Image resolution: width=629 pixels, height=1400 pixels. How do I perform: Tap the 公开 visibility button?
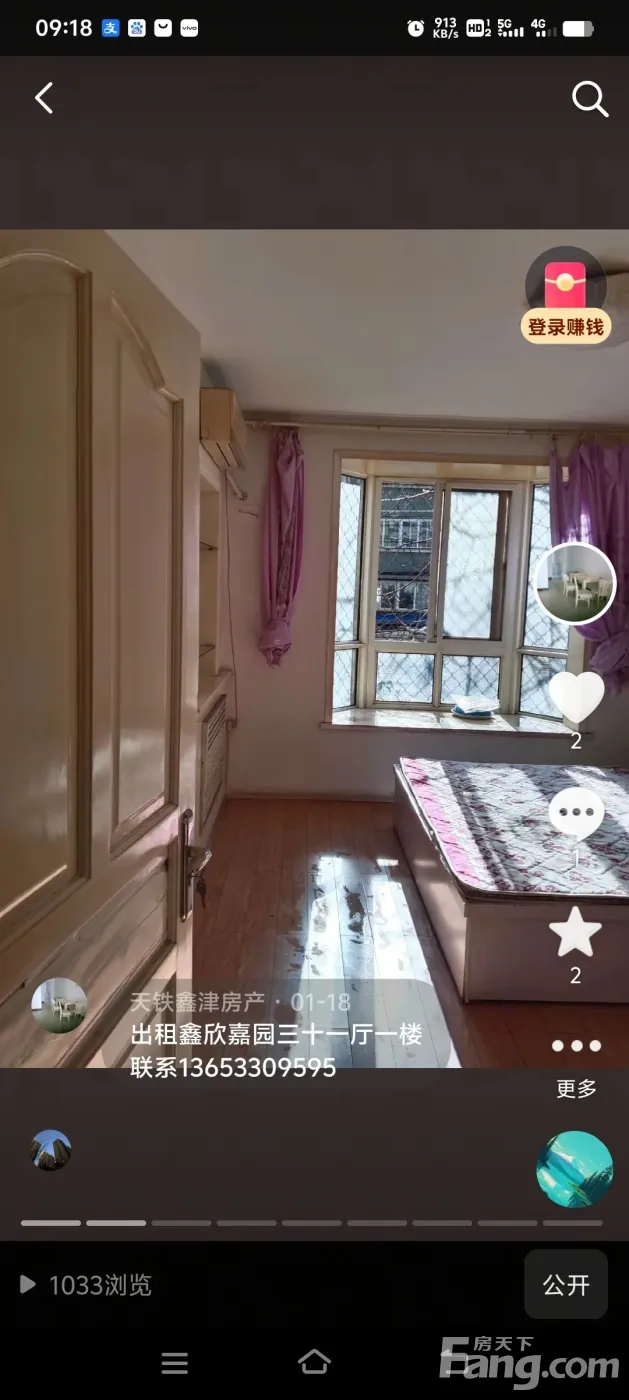566,1285
